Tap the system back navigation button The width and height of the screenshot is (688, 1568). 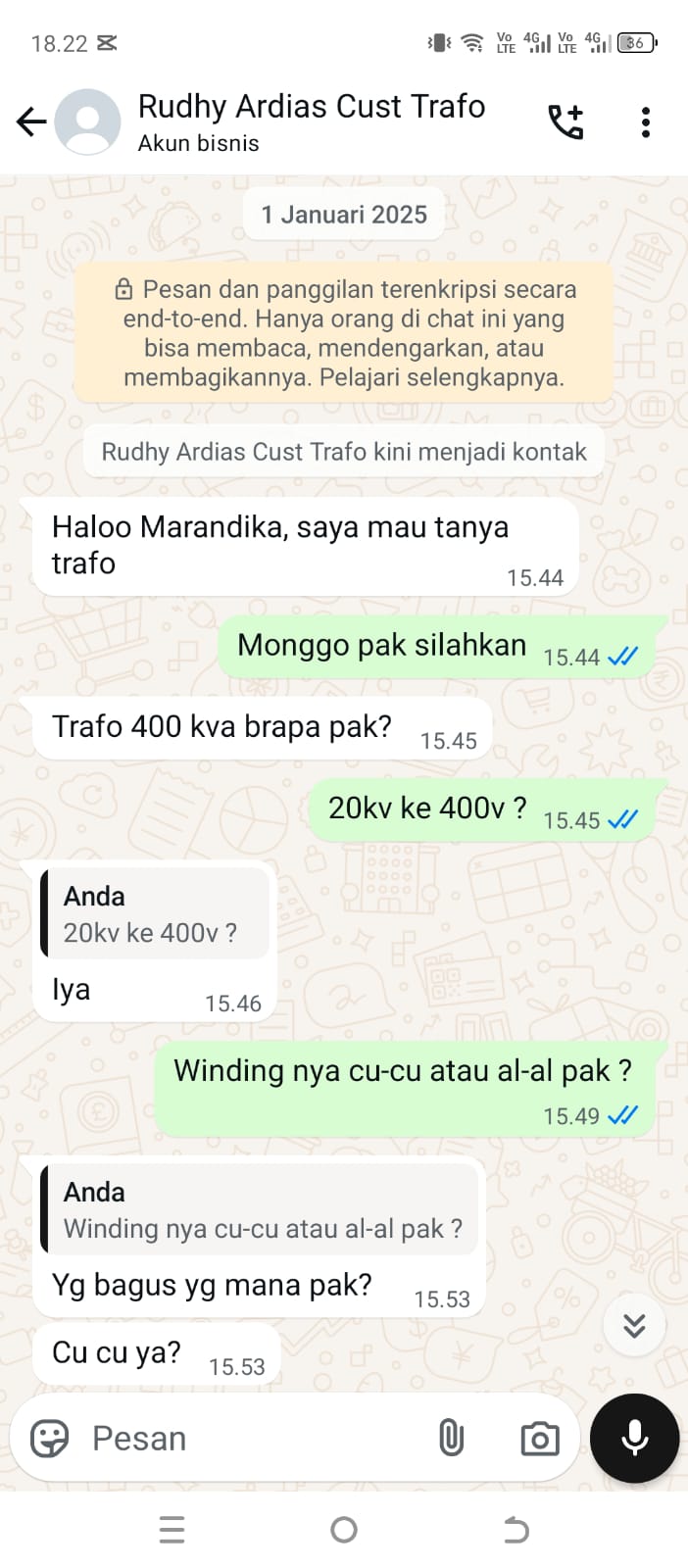(x=516, y=1530)
